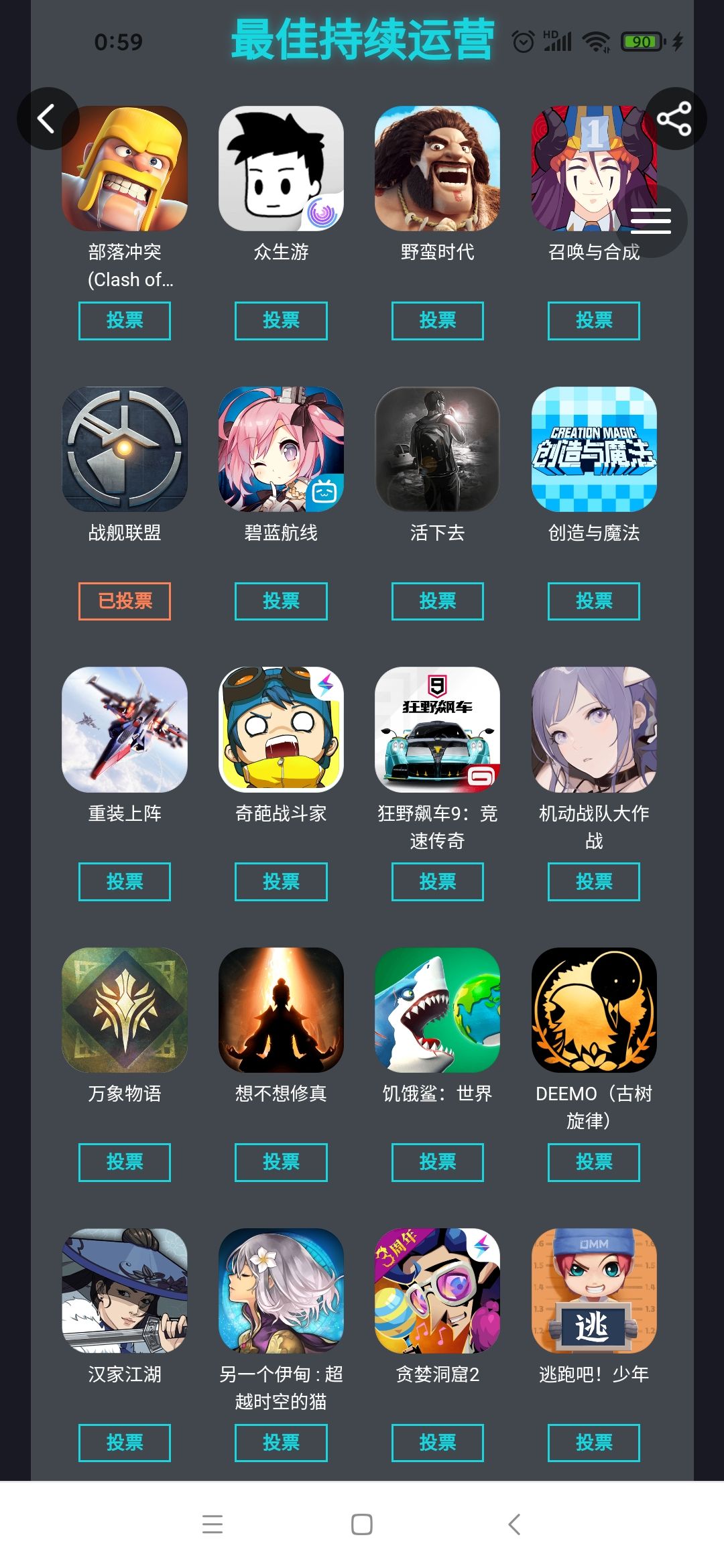Vote for DEEMO（古树旋律）
The width and height of the screenshot is (724, 1568).
(x=594, y=1163)
